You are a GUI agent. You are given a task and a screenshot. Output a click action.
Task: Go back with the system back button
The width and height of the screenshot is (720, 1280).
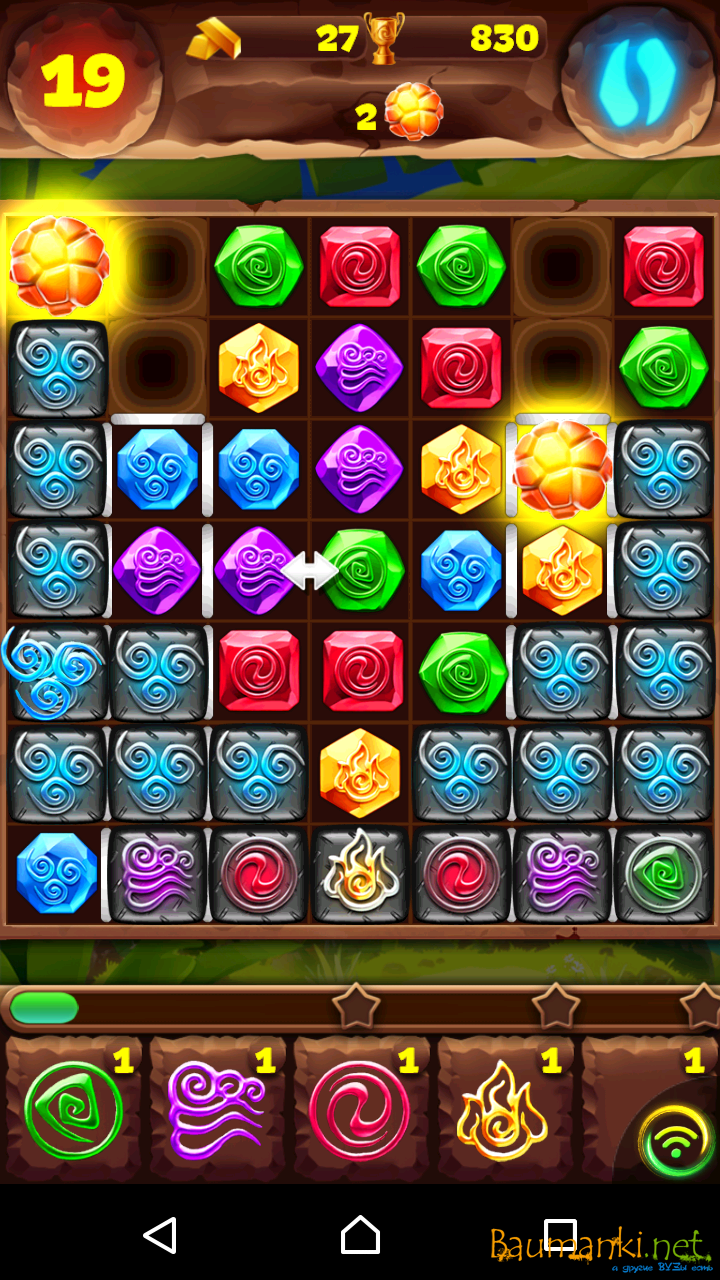(161, 1236)
